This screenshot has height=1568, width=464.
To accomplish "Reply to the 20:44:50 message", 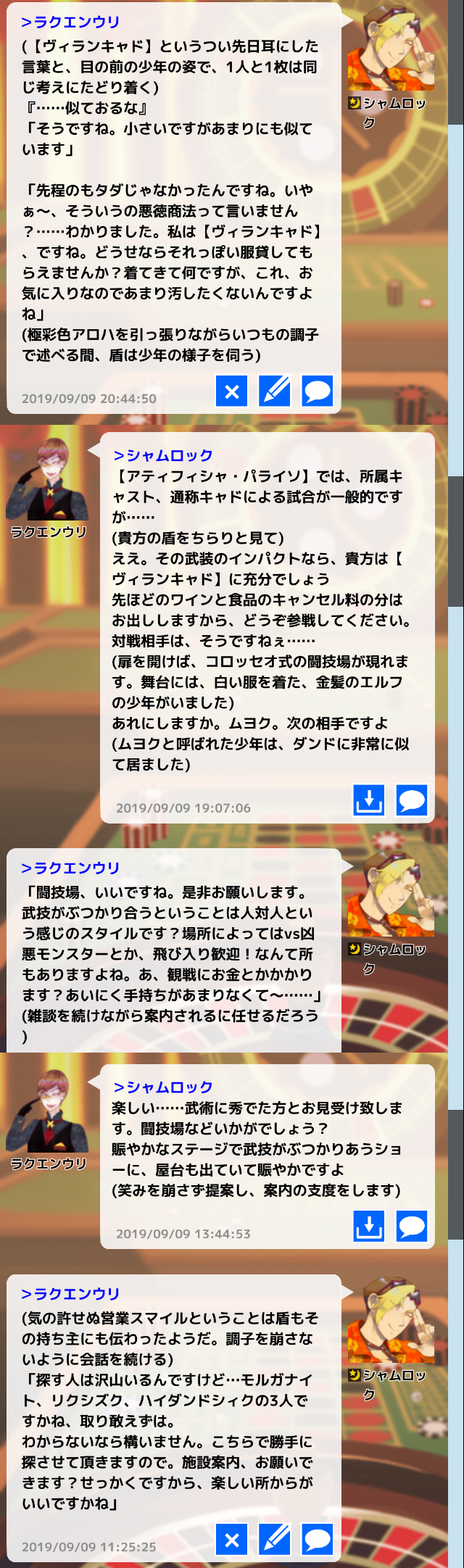I will [318, 391].
